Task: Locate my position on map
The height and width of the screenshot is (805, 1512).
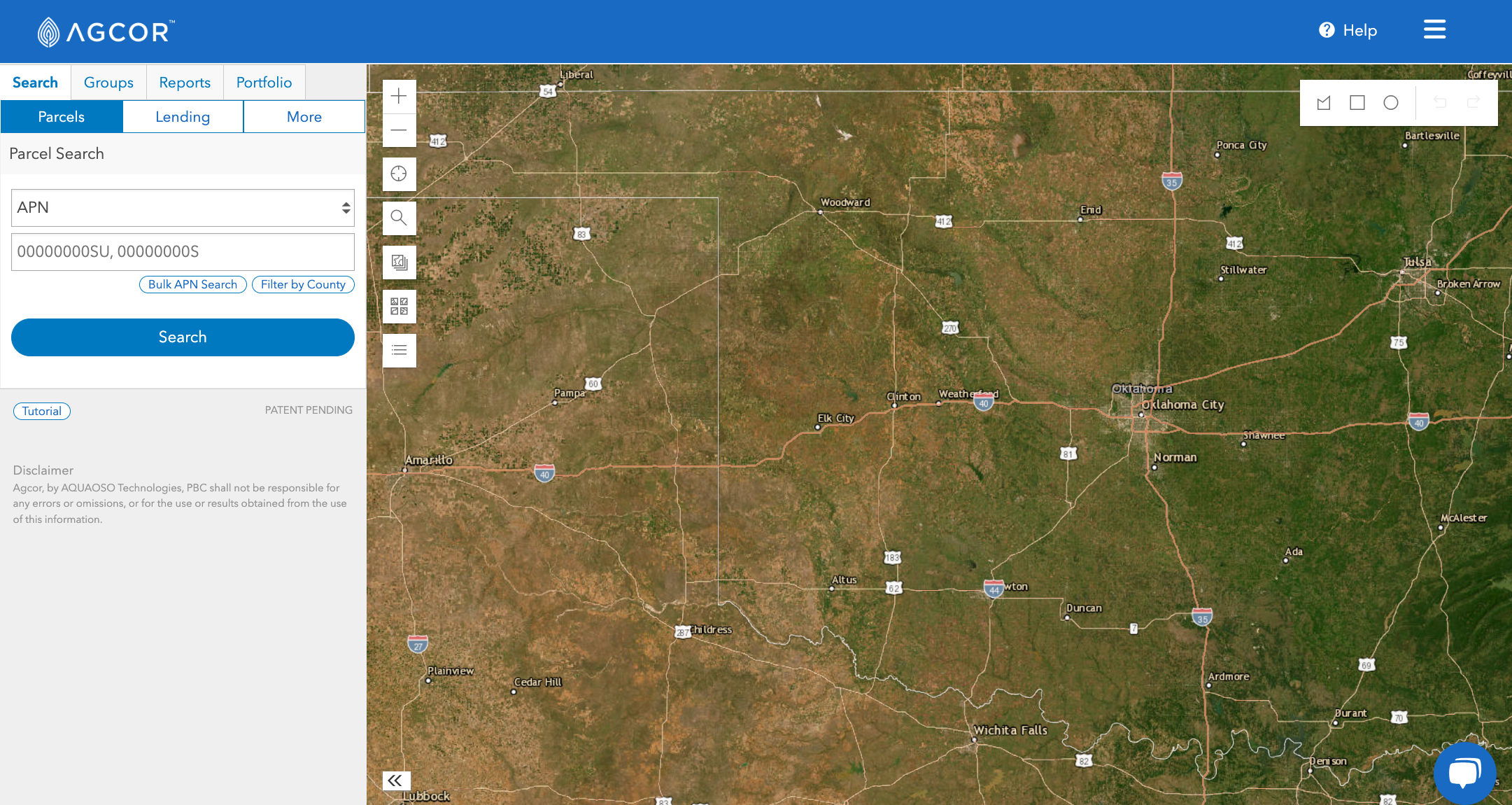Action: pyautogui.click(x=399, y=174)
